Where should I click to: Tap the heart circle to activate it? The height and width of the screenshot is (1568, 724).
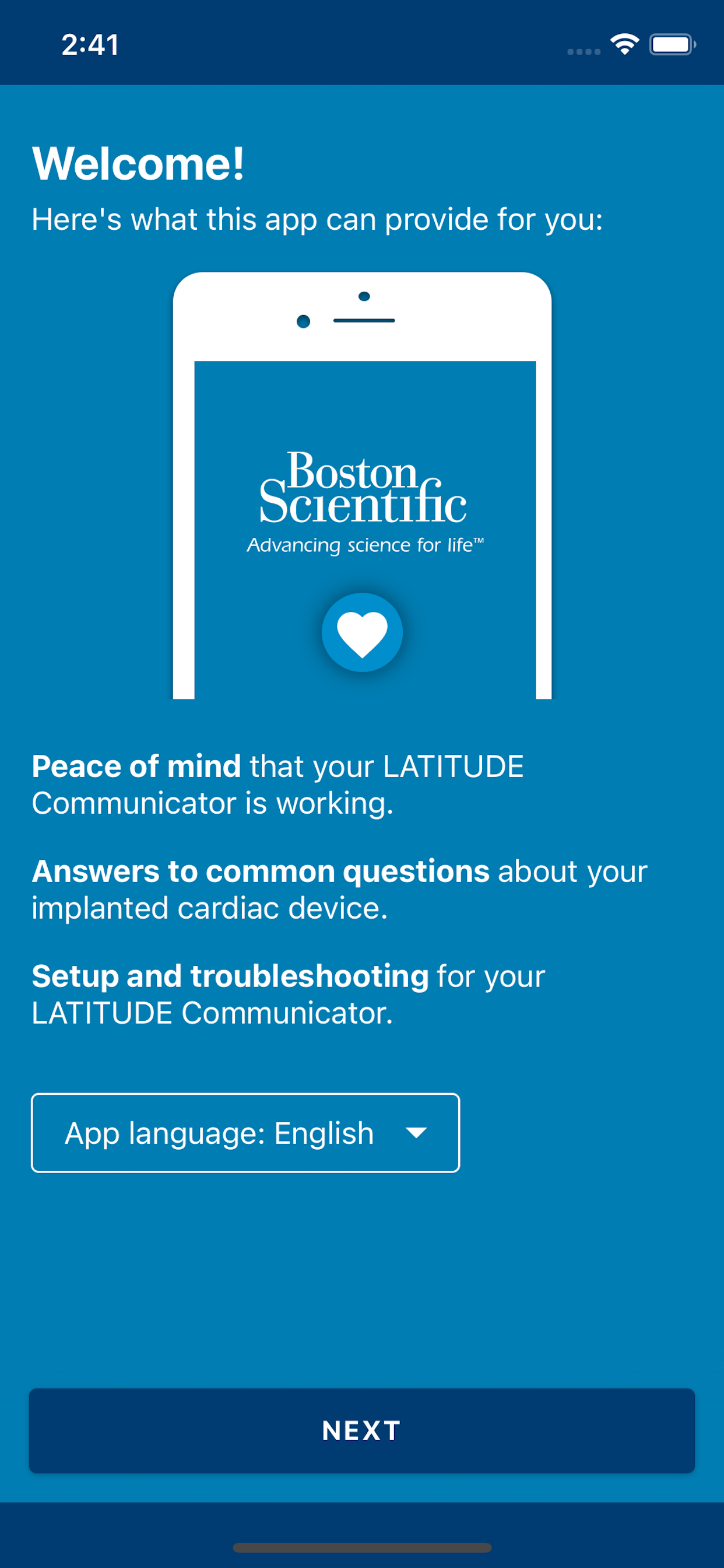[362, 632]
